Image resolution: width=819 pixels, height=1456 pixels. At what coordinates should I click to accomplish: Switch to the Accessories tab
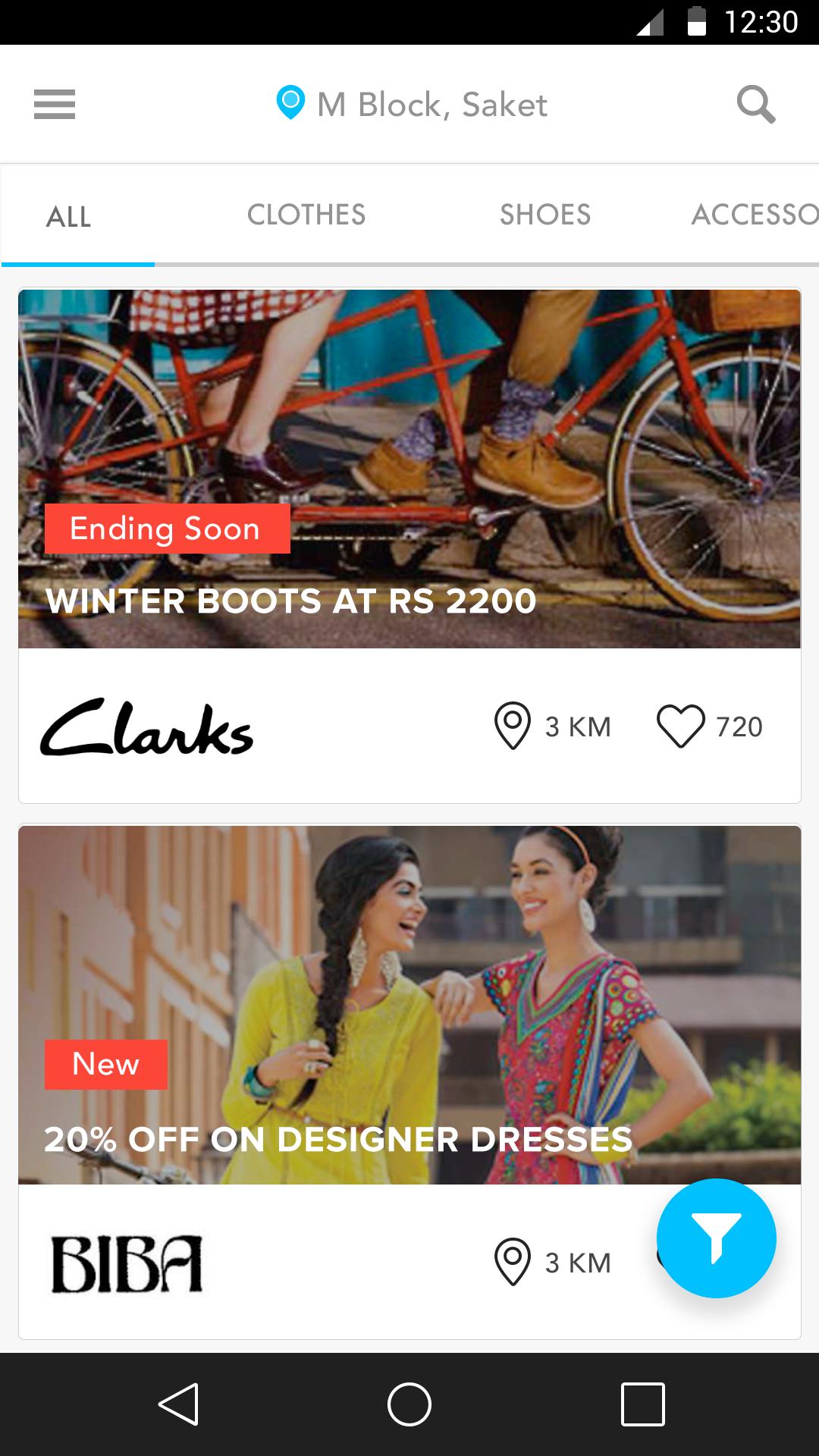[753, 215]
